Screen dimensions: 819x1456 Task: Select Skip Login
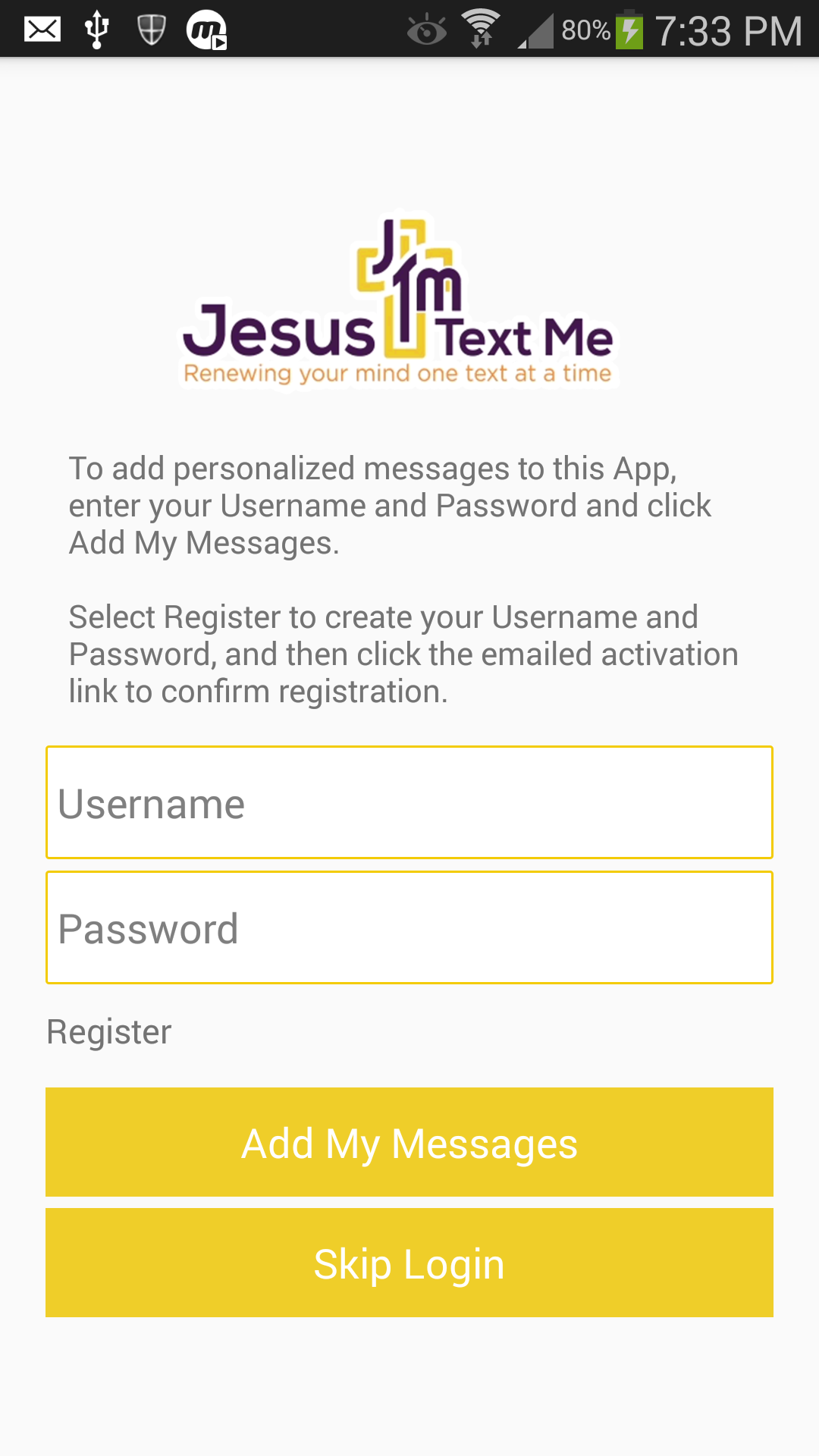point(409,1263)
